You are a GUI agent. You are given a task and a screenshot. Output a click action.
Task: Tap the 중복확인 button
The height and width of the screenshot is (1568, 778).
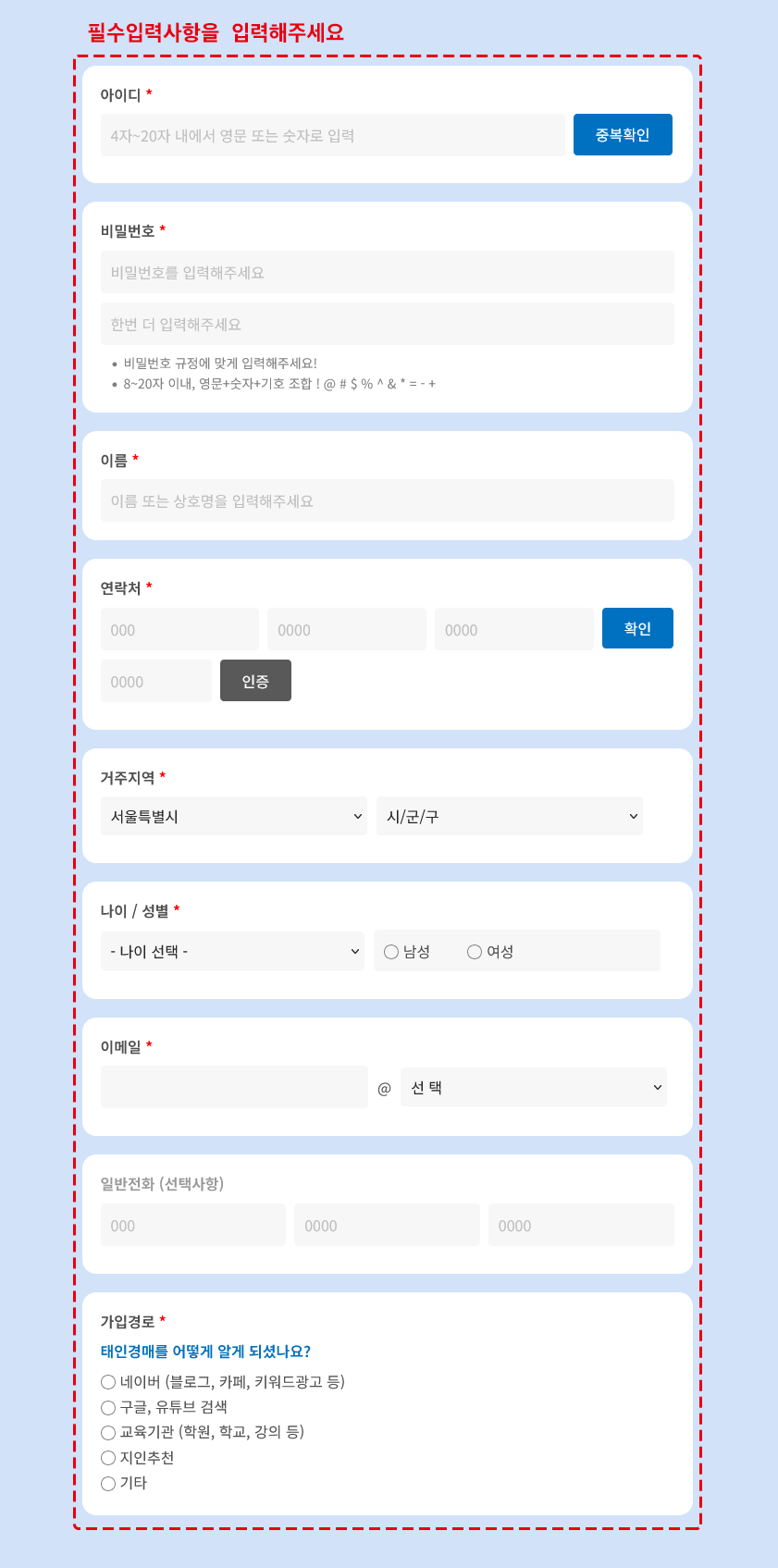tap(623, 135)
